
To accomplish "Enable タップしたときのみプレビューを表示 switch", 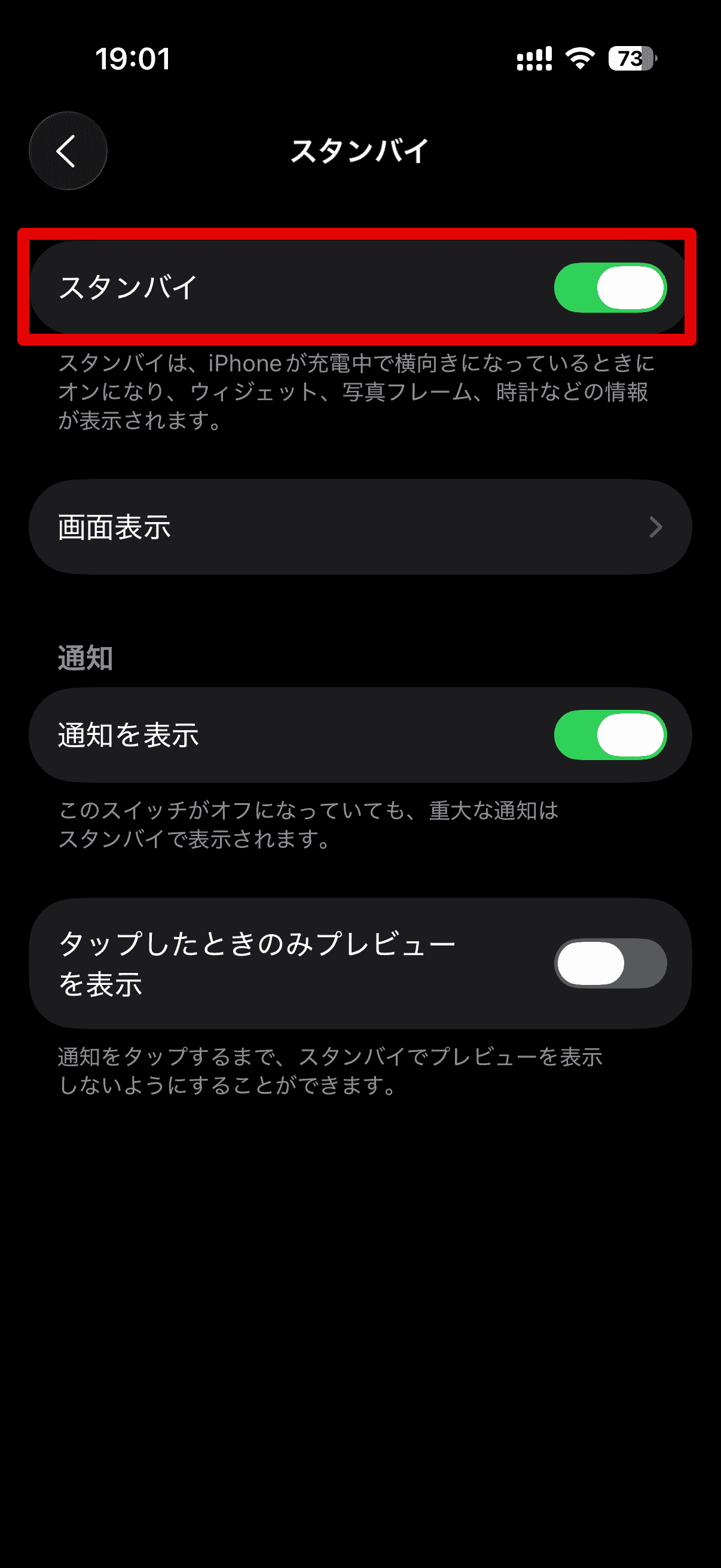I will pyautogui.click(x=610, y=963).
